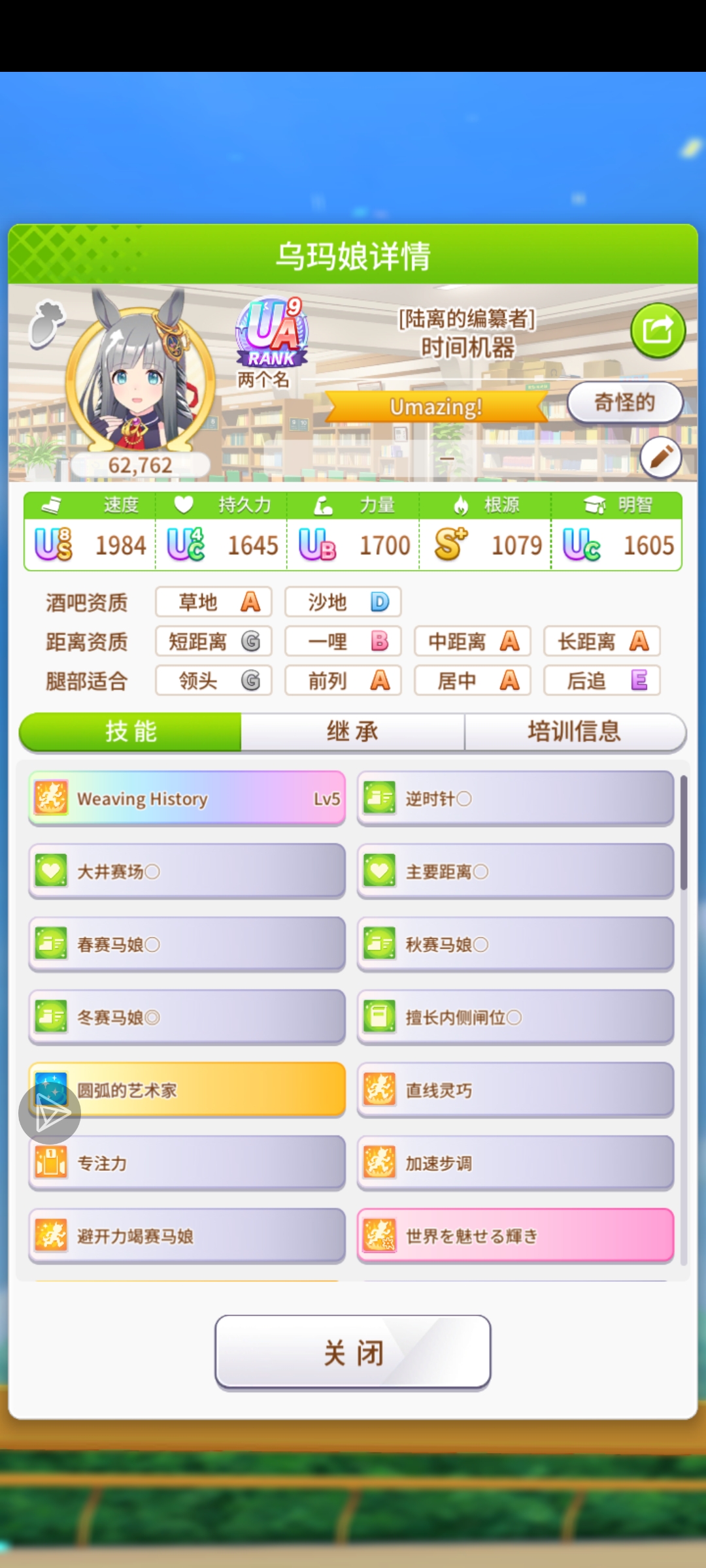706x1568 pixels.
Task: Open the 直线灵巧 skill
Action: pyautogui.click(x=515, y=1090)
